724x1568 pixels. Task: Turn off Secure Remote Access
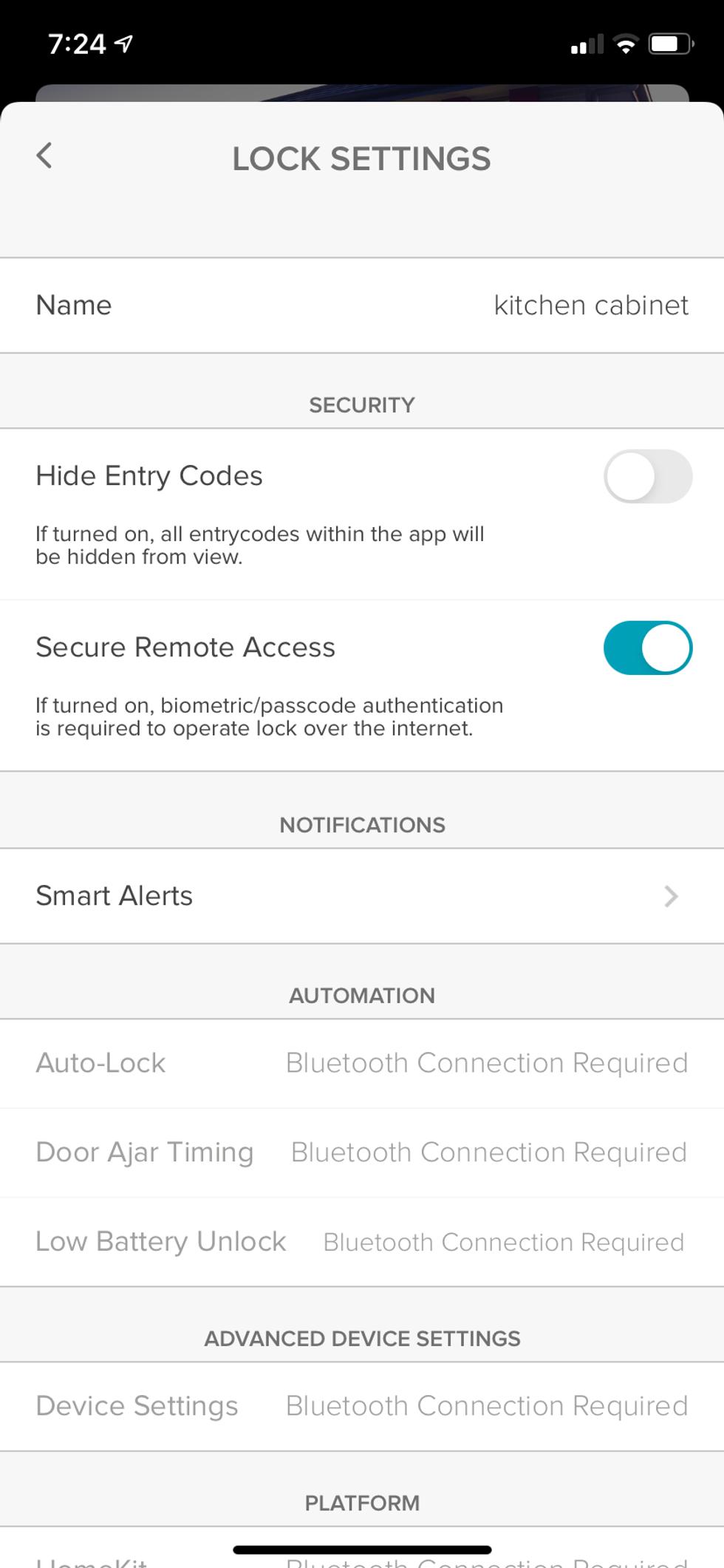[647, 648]
